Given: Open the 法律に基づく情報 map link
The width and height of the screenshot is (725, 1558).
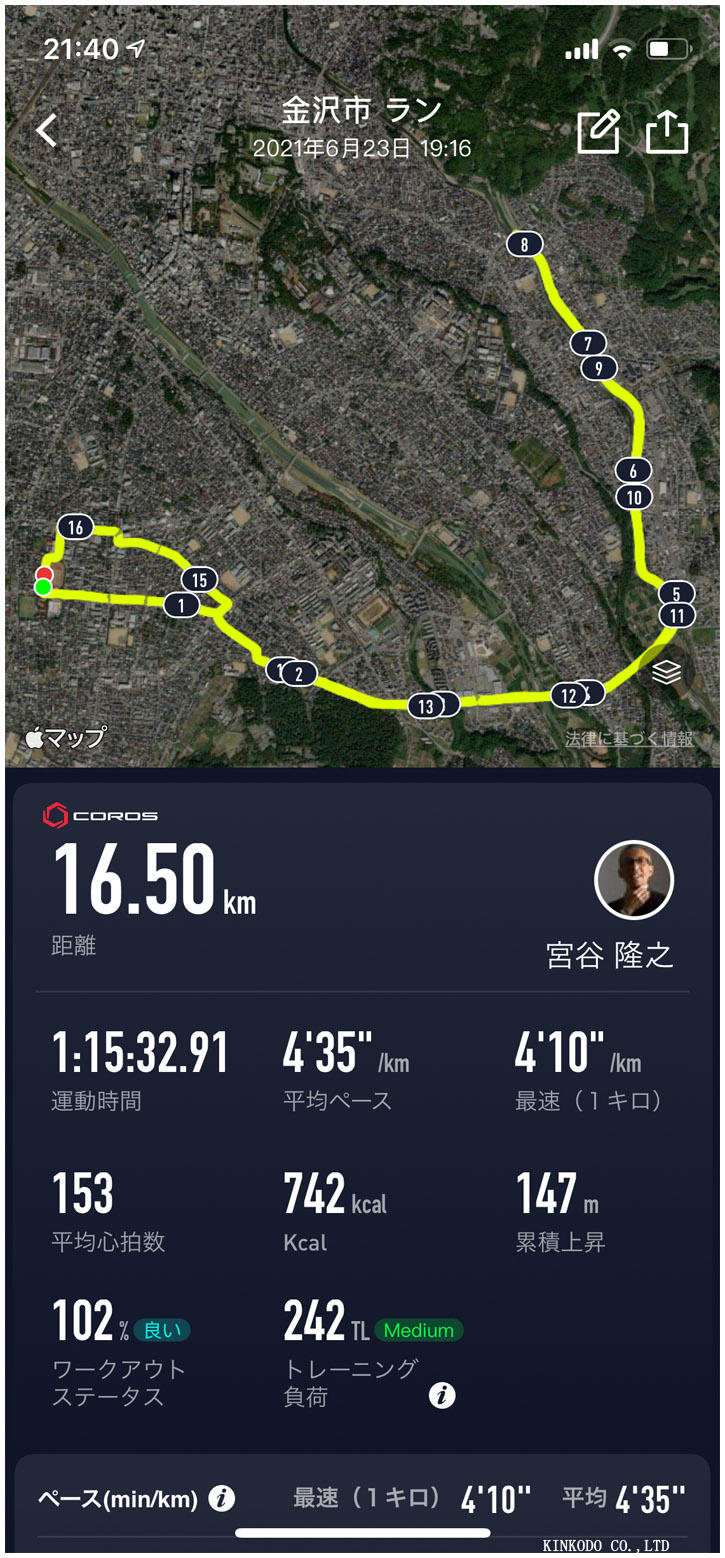Looking at the screenshot, I should pyautogui.click(x=629, y=739).
